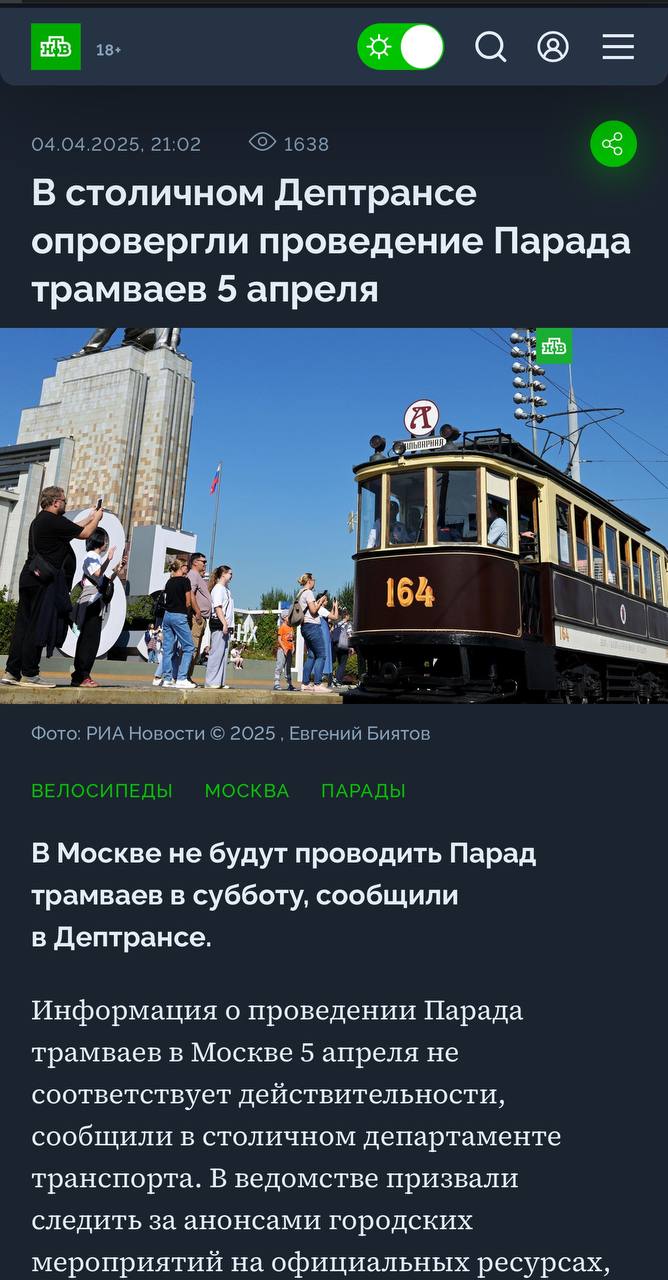The image size is (668, 1280).
Task: Open the NTV home logo
Action: [x=56, y=47]
